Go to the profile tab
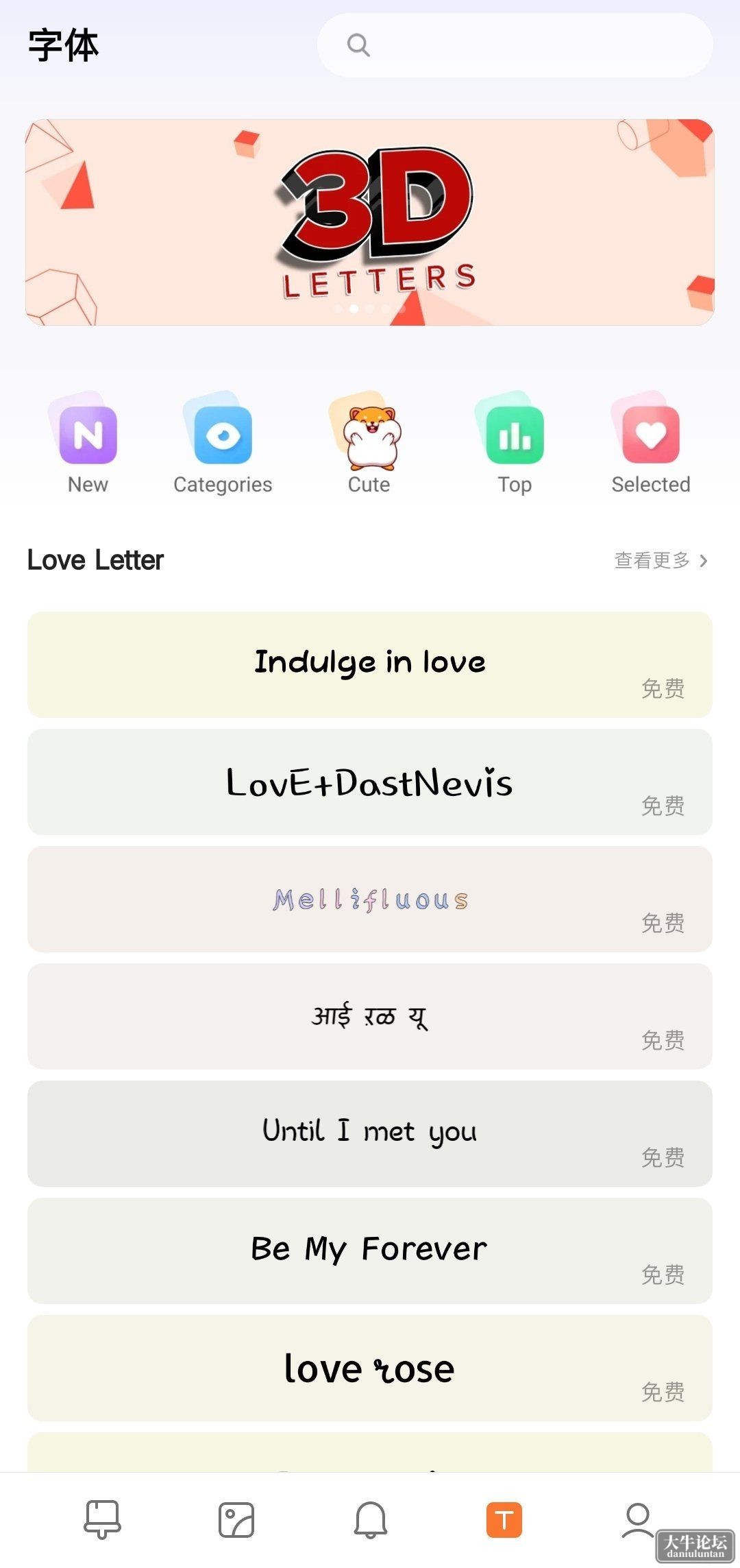The image size is (740, 1568). (638, 1519)
